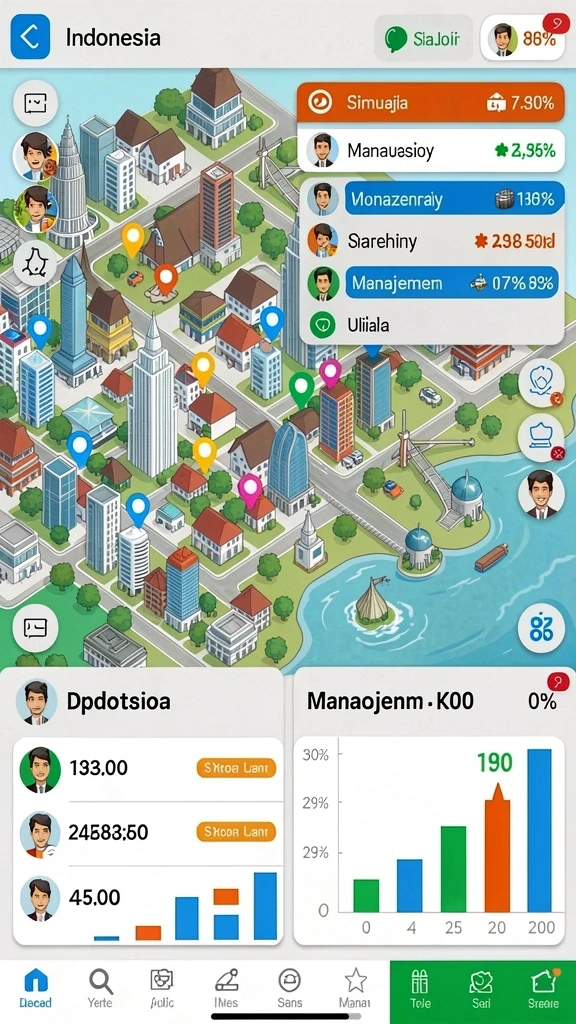This screenshot has height=1024, width=576.
Task: Open the Manai star tab
Action: click(x=355, y=988)
